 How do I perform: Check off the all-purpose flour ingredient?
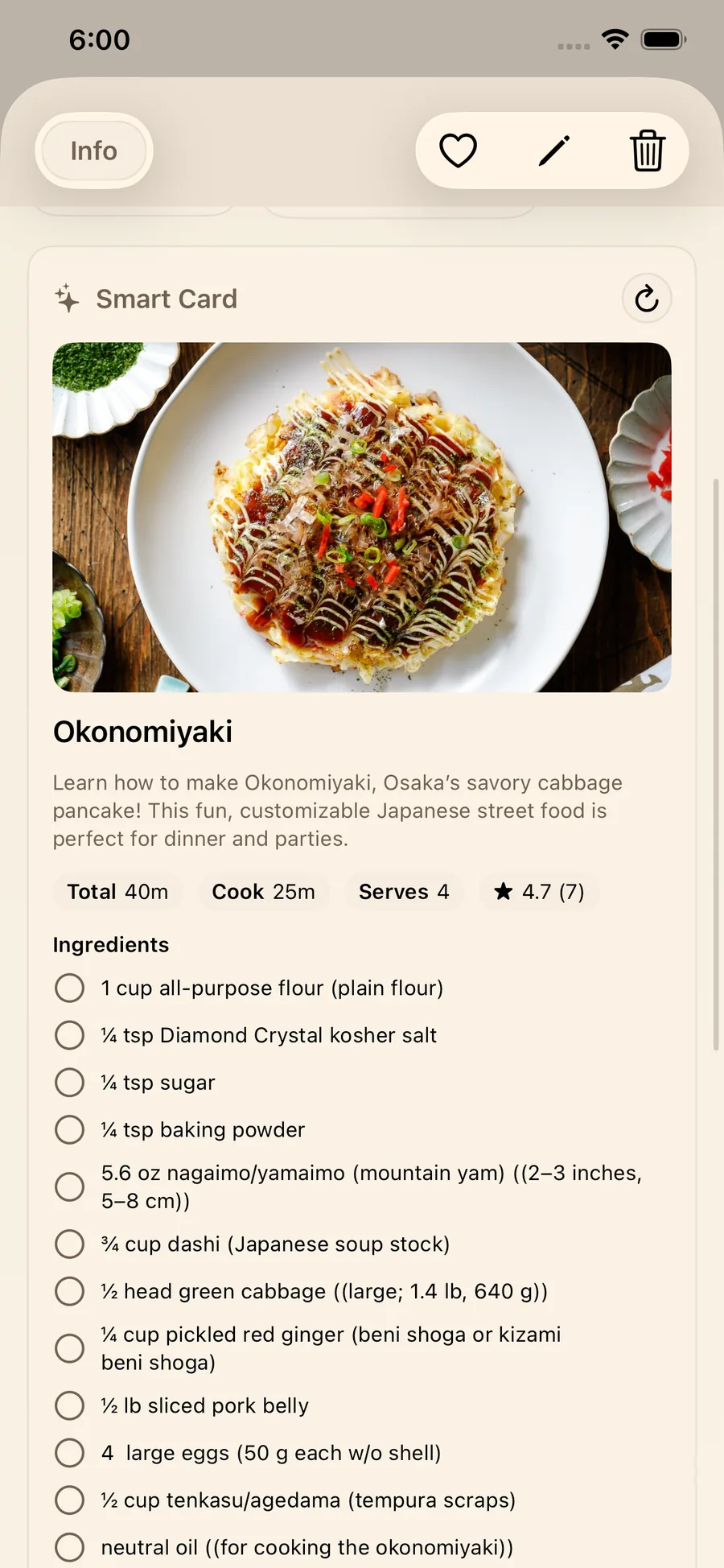70,988
